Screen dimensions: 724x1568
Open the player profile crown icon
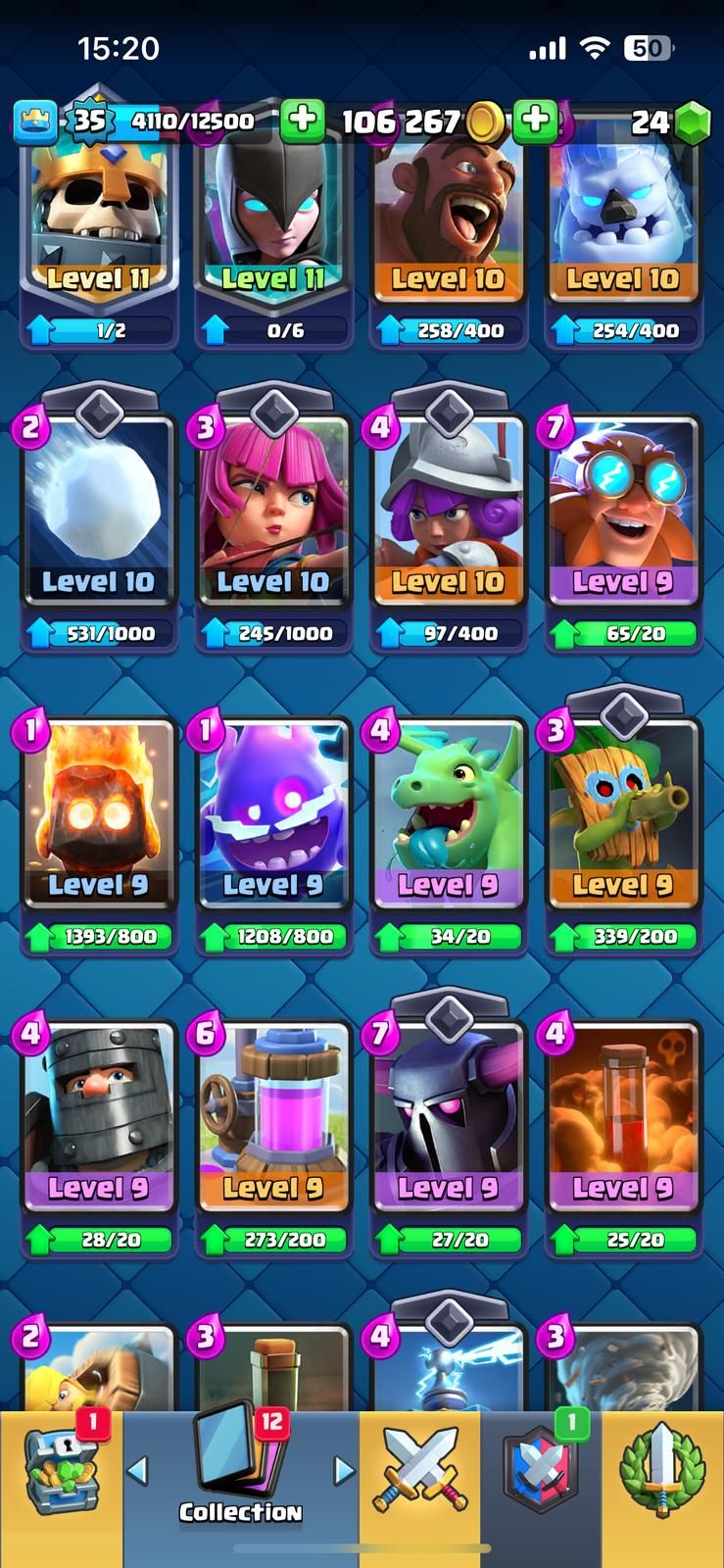(x=35, y=121)
